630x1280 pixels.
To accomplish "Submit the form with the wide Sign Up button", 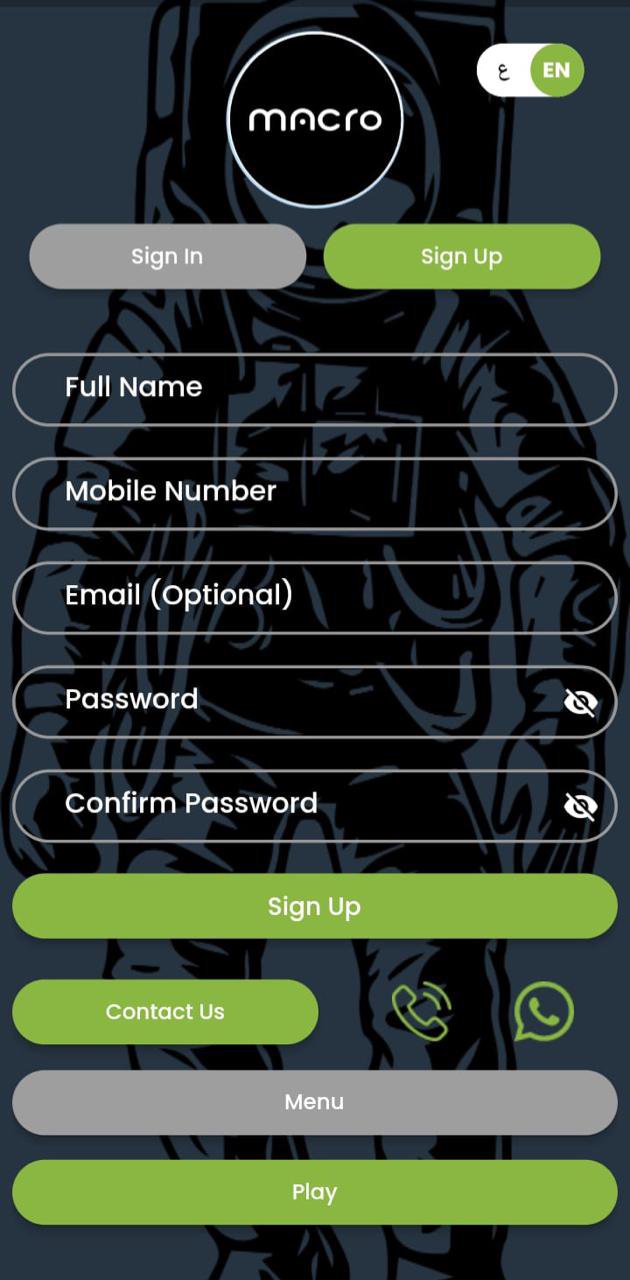I will [x=314, y=906].
